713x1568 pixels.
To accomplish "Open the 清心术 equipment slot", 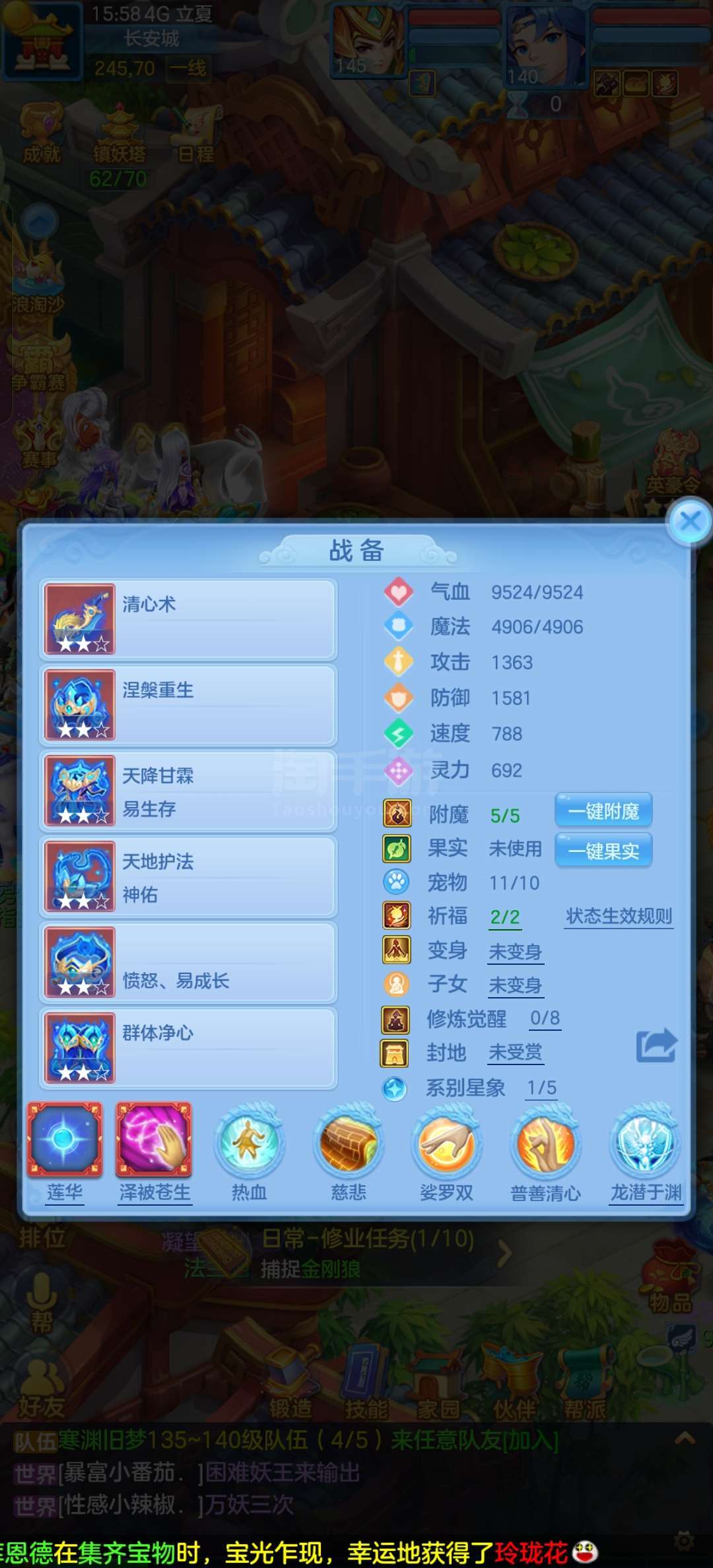I will coord(188,619).
